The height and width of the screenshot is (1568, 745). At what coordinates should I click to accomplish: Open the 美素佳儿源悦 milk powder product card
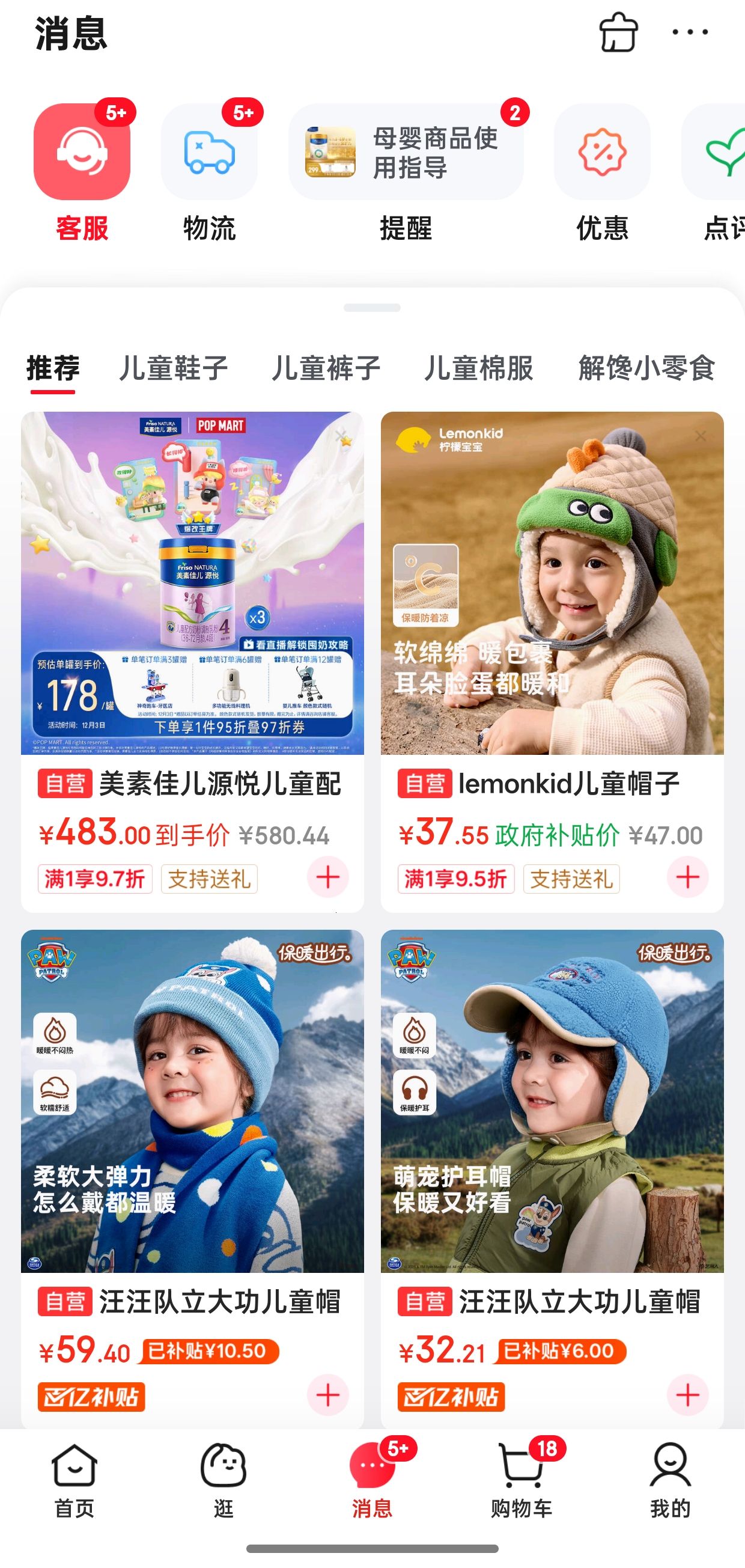(192, 662)
